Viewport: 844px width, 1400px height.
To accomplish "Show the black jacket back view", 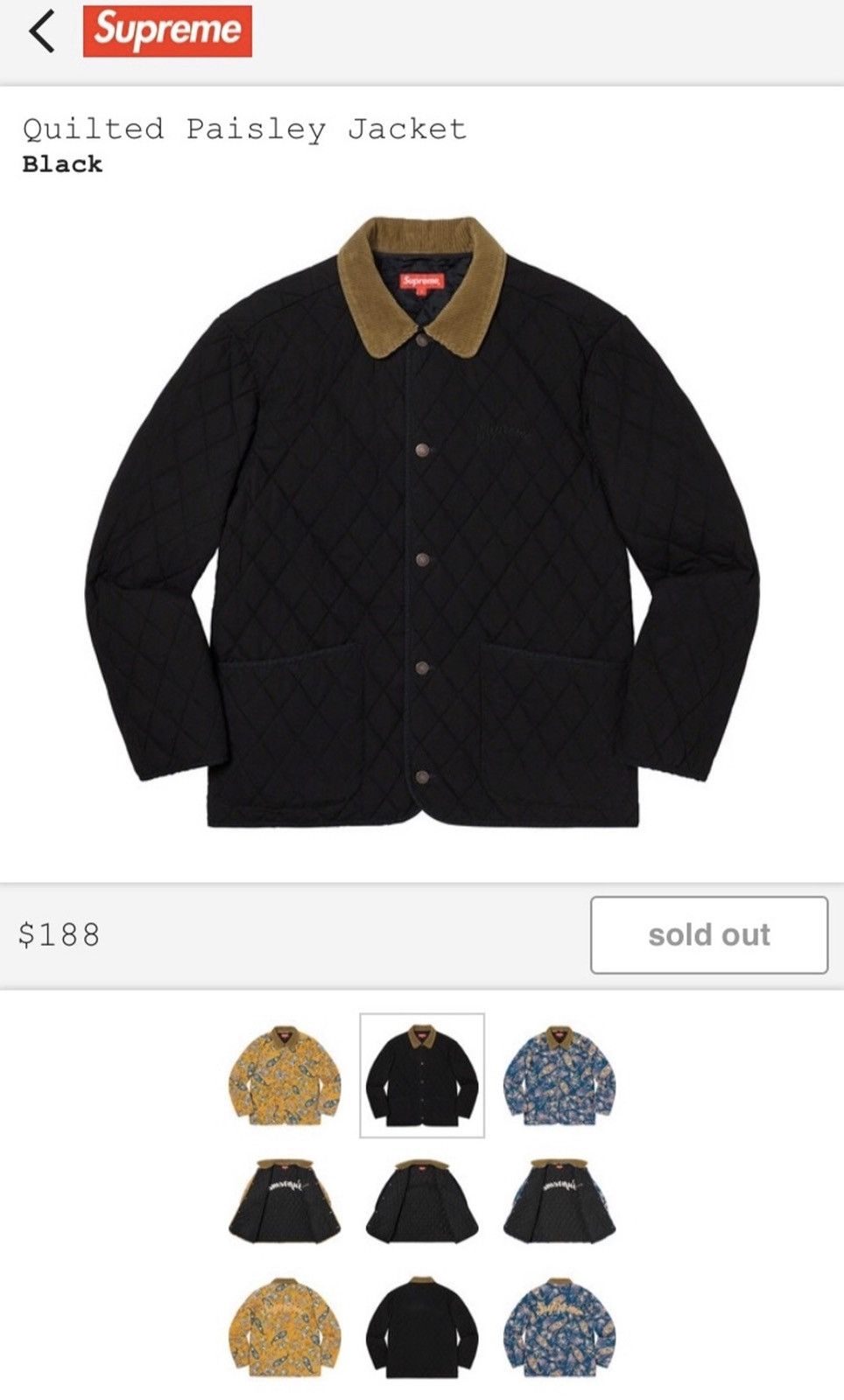I will click(422, 1326).
